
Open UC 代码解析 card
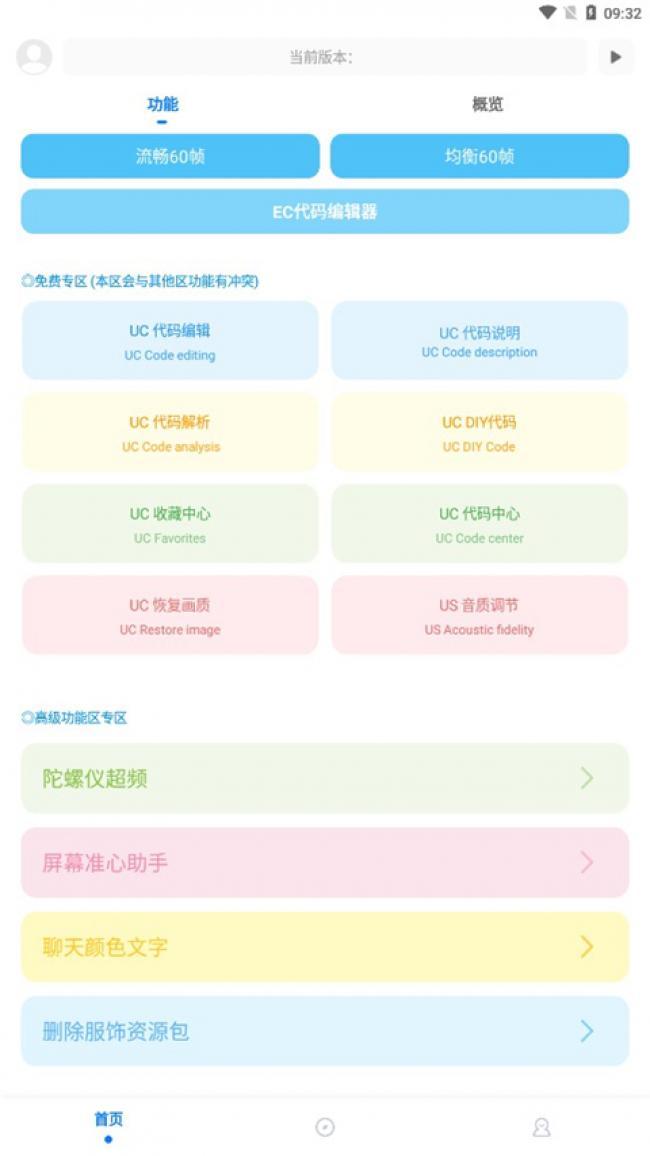170,433
